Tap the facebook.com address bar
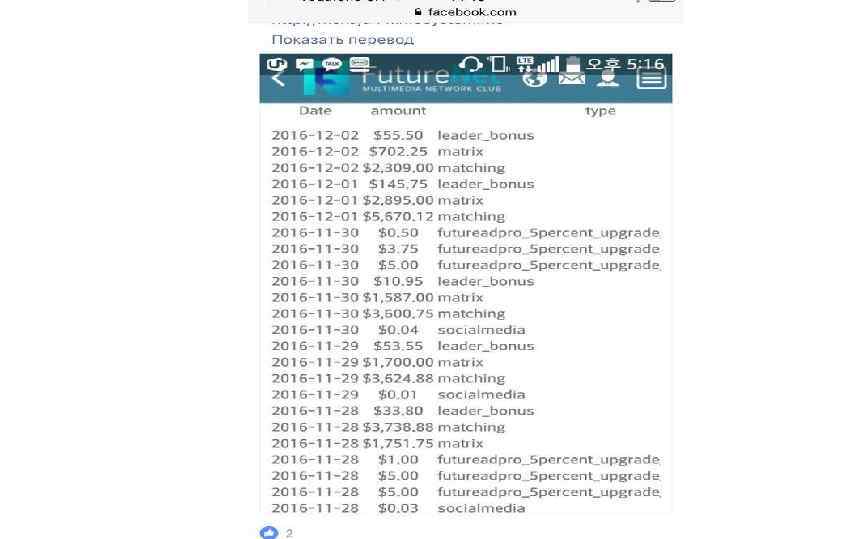The width and height of the screenshot is (850, 539). [x=466, y=11]
